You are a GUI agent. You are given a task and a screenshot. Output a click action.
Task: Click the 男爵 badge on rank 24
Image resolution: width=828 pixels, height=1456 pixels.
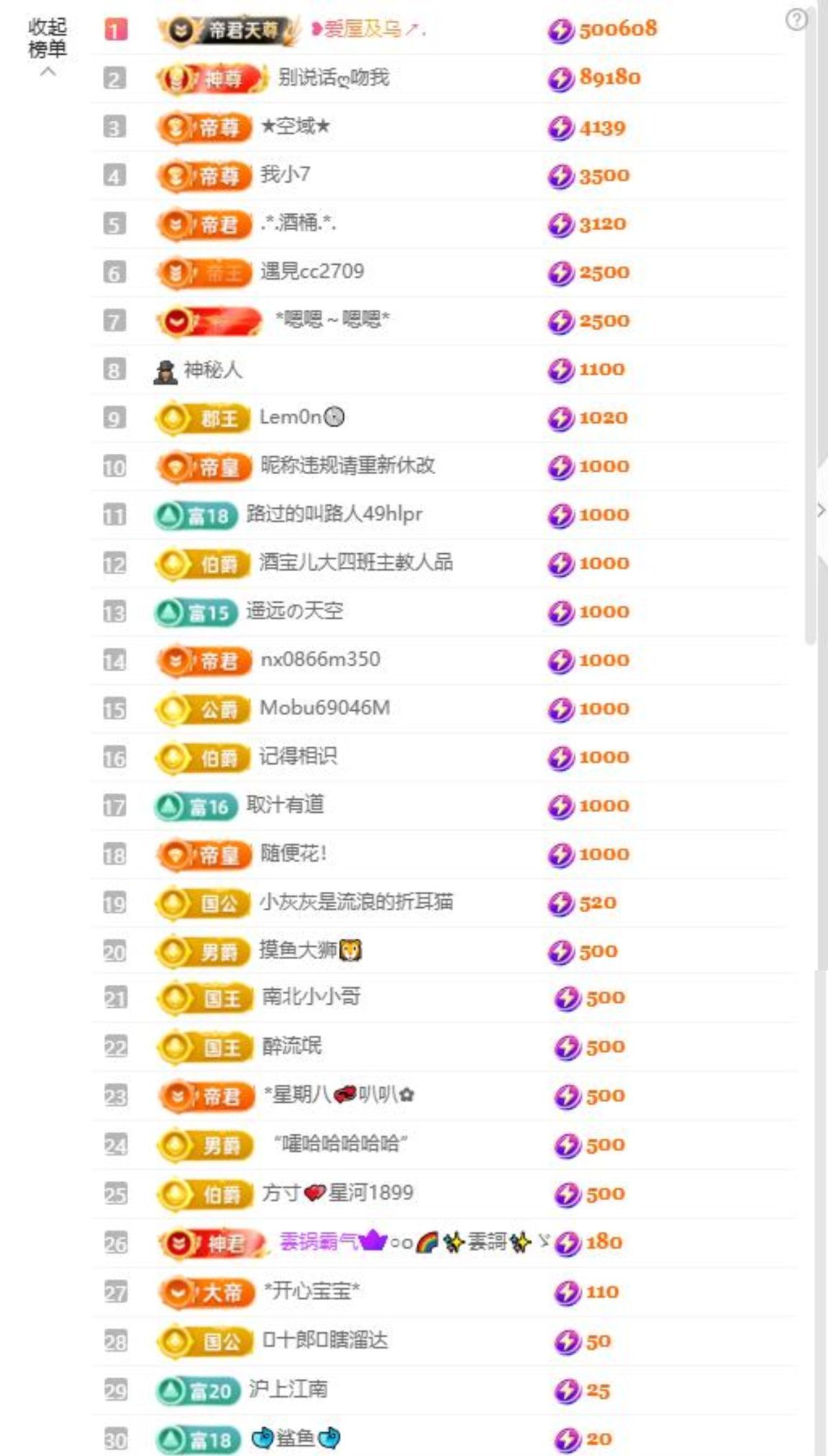tap(204, 1143)
